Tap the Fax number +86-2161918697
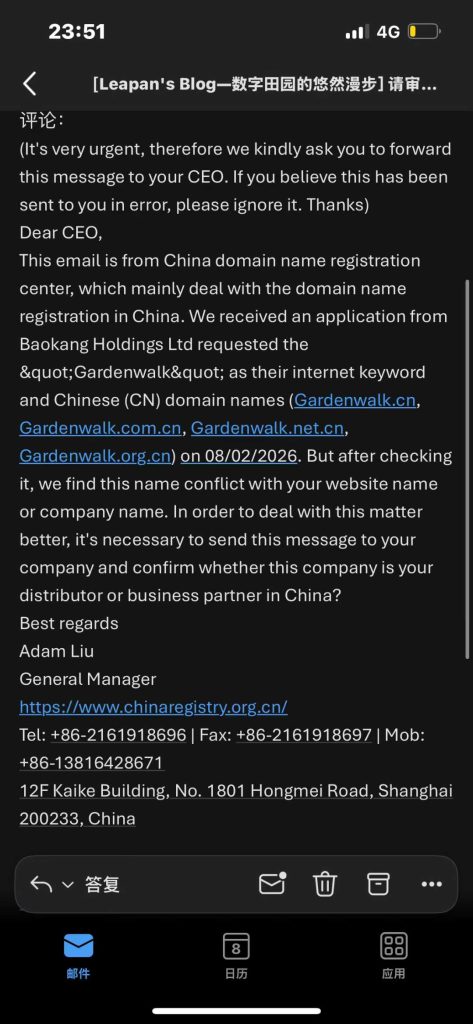Viewport: 473px width, 1024px height. (x=304, y=735)
